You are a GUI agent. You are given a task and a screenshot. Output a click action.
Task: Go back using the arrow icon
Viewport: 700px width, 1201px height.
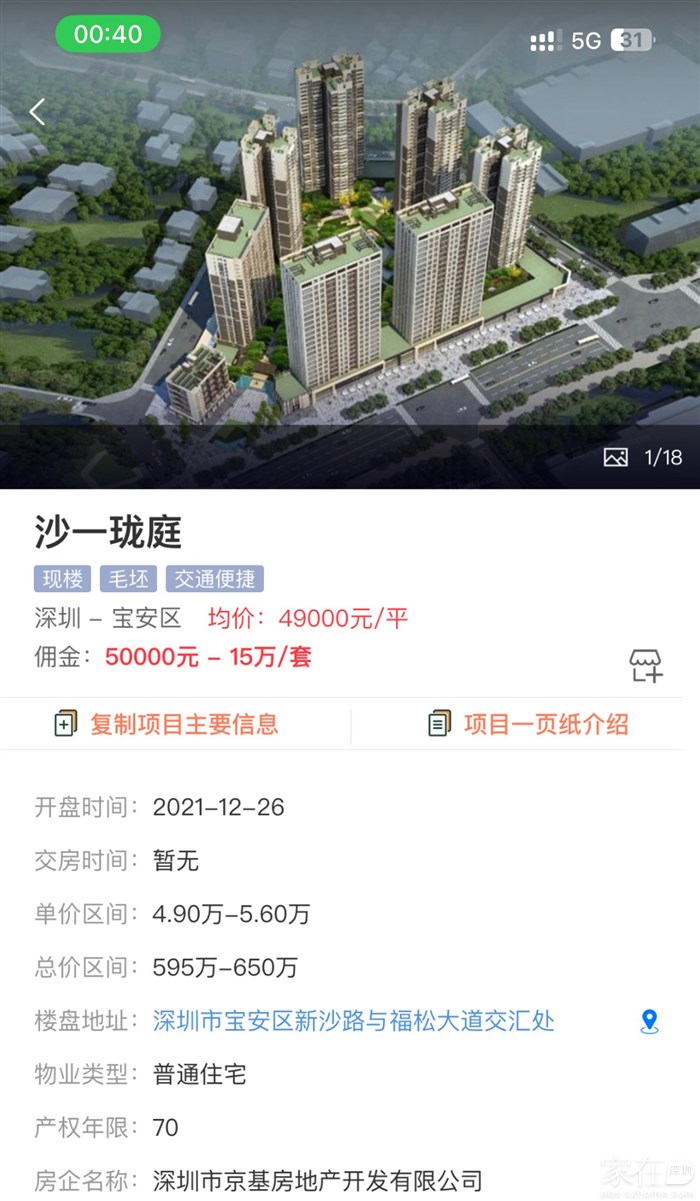coord(38,112)
